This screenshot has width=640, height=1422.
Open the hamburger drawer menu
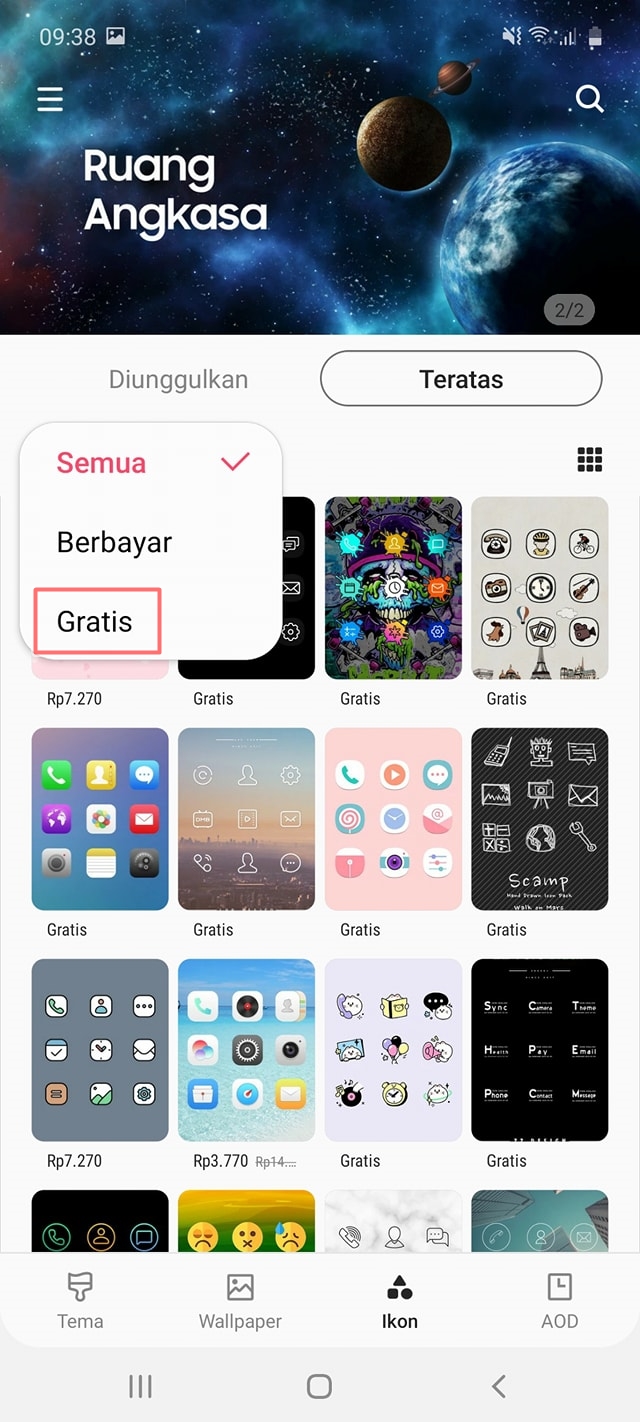[x=50, y=99]
